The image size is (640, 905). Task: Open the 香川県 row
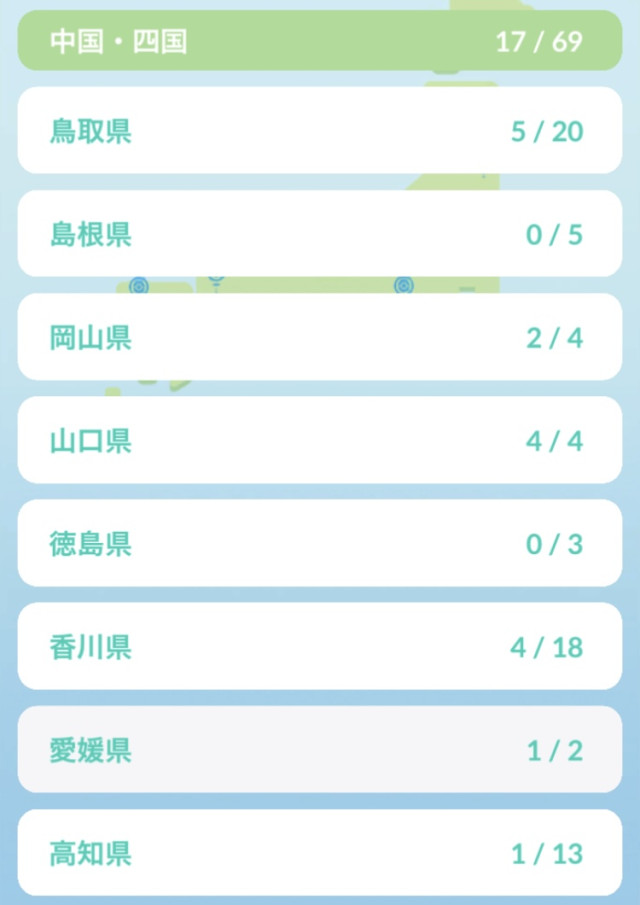coord(320,646)
